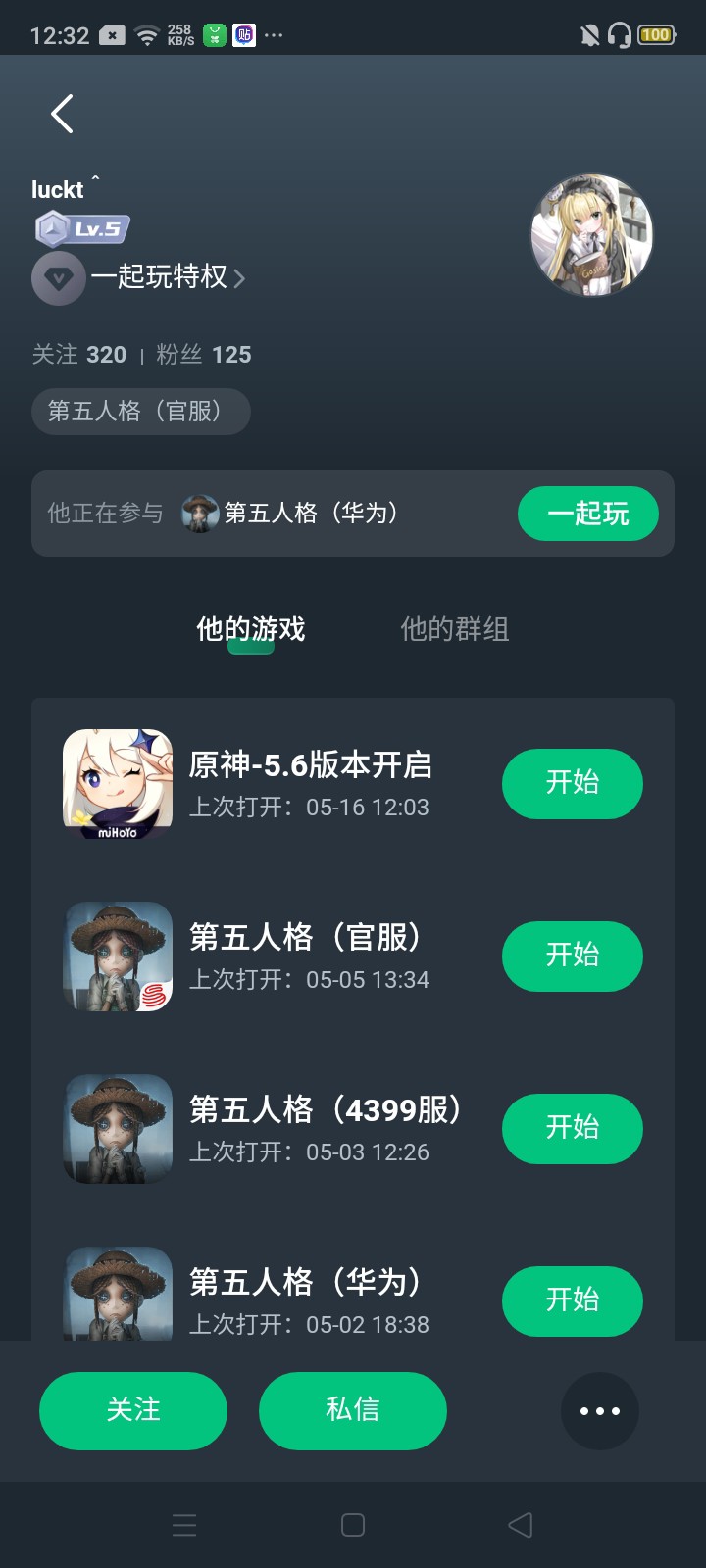The width and height of the screenshot is (706, 1568).
Task: View luckt's profile avatar
Action: coord(591,235)
